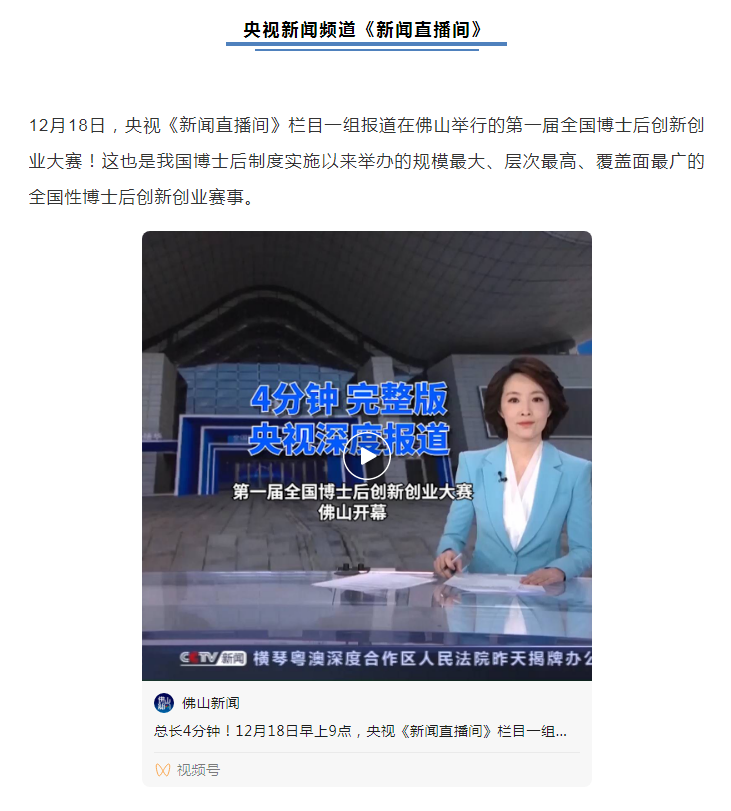Viewport: 731px width, 811px height.
Task: Open the 视频号 source label
Action: (197, 770)
